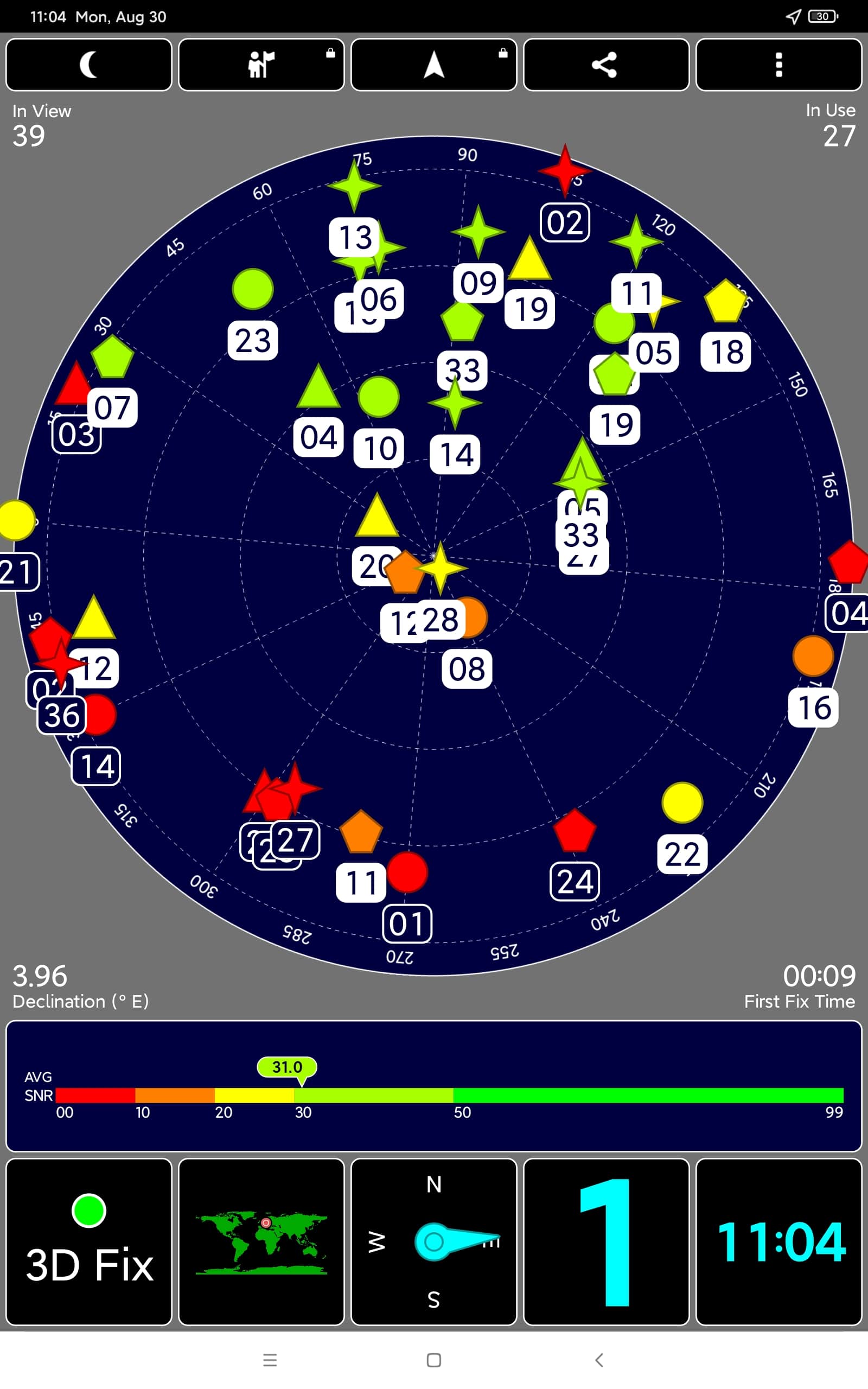The height and width of the screenshot is (1389, 868).
Task: Open the waypoint flag person button
Action: 261,64
